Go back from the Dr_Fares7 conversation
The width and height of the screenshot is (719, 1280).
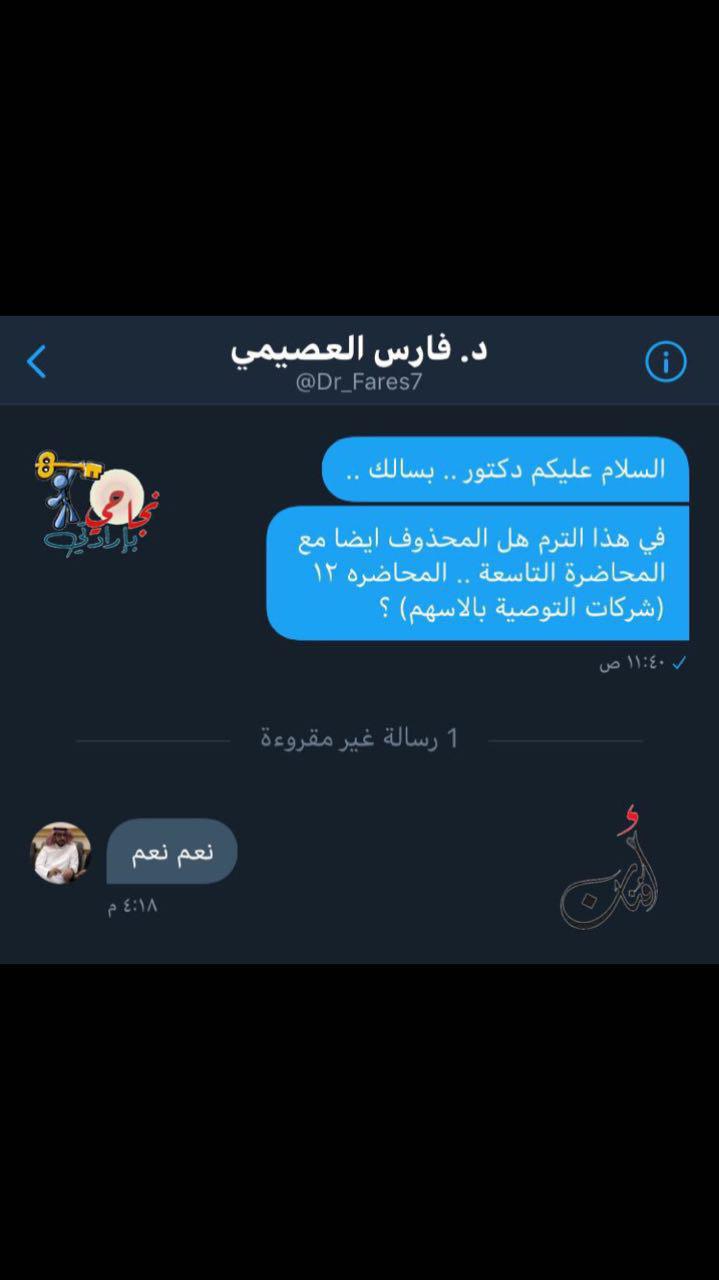pyautogui.click(x=36, y=361)
